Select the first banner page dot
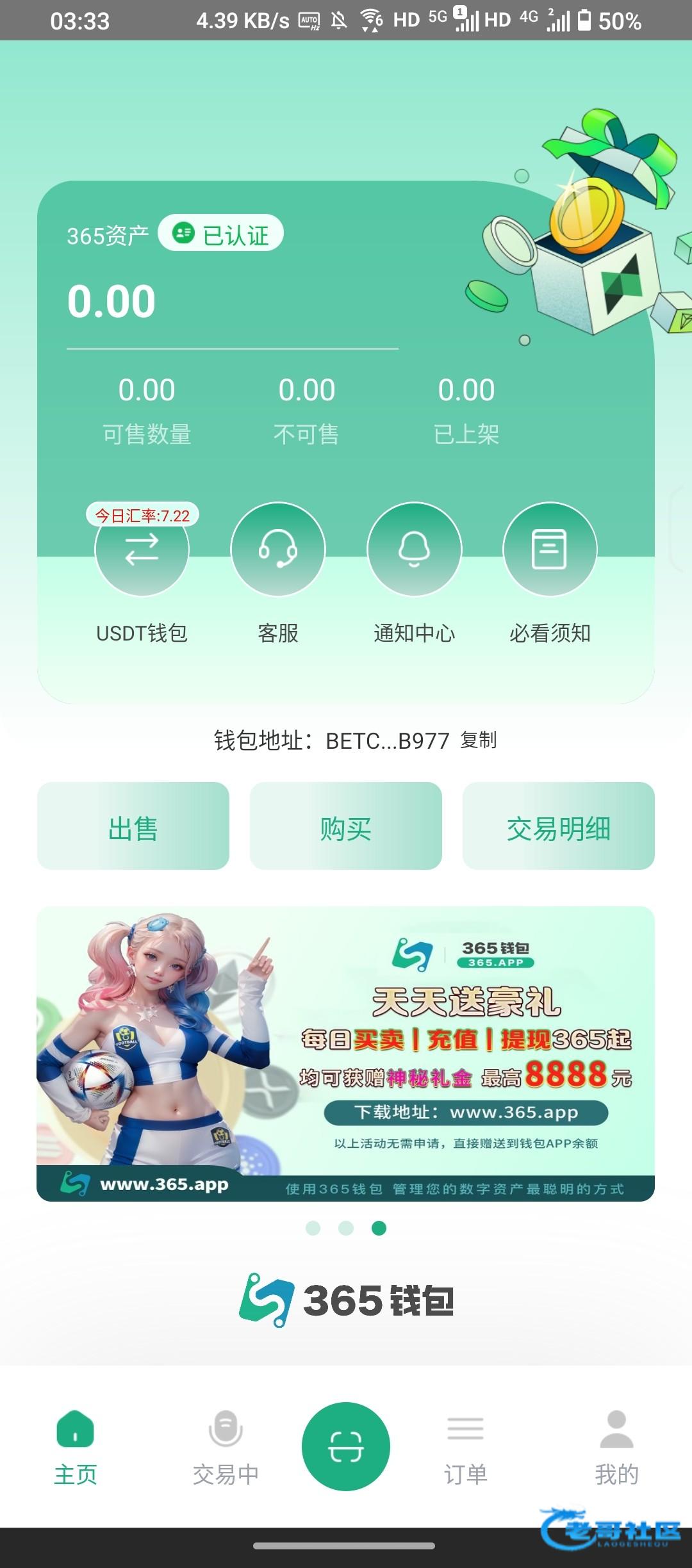This screenshot has width=692, height=1568. (x=313, y=1228)
